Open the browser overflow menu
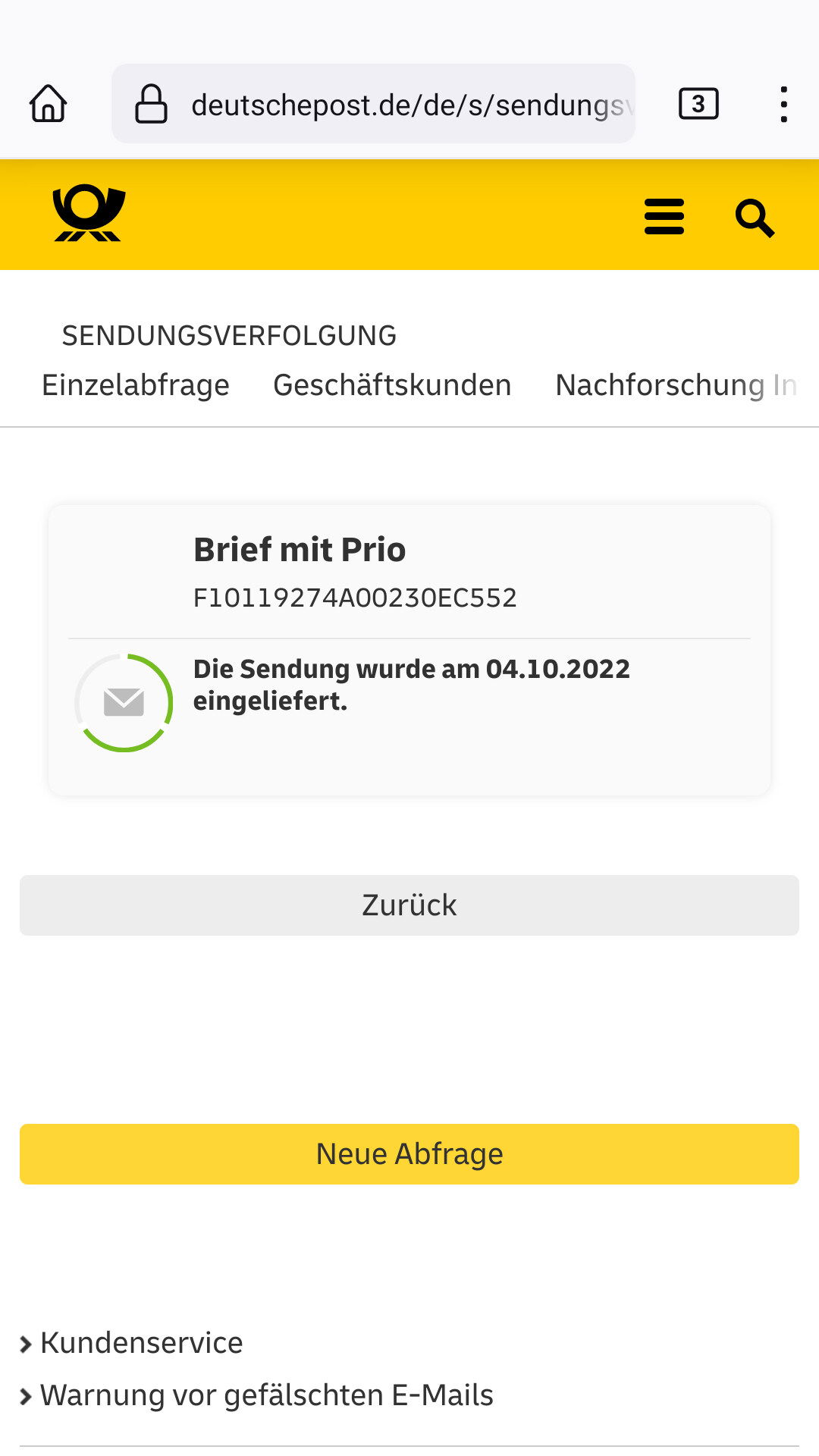Image resolution: width=819 pixels, height=1456 pixels. tap(783, 104)
